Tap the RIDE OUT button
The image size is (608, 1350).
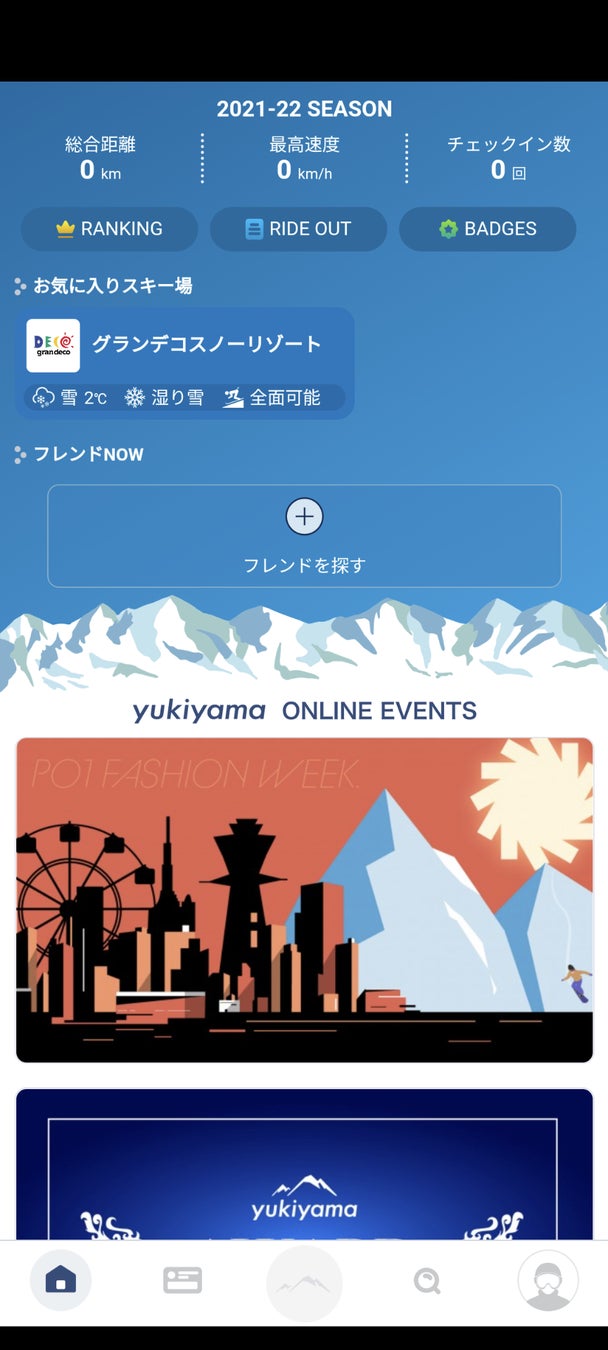tap(298, 229)
